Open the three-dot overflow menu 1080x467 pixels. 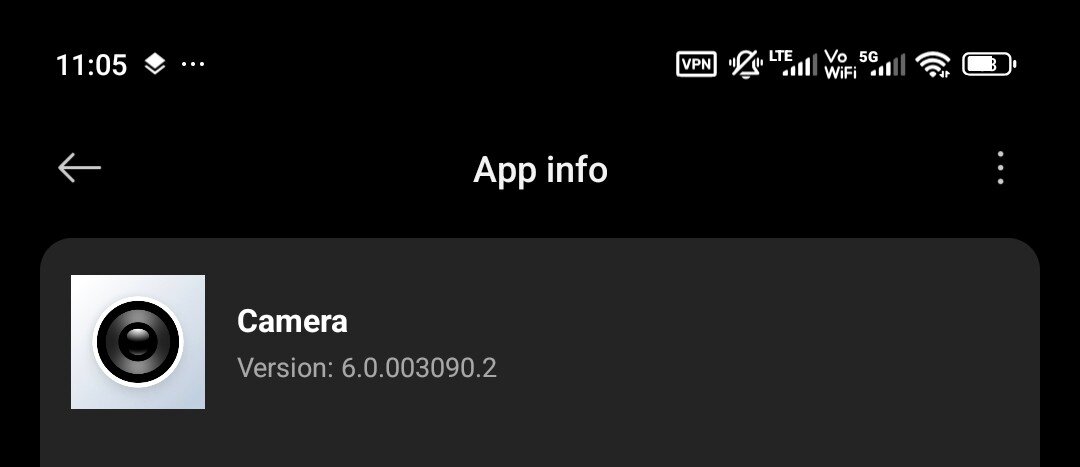pyautogui.click(x=1000, y=168)
